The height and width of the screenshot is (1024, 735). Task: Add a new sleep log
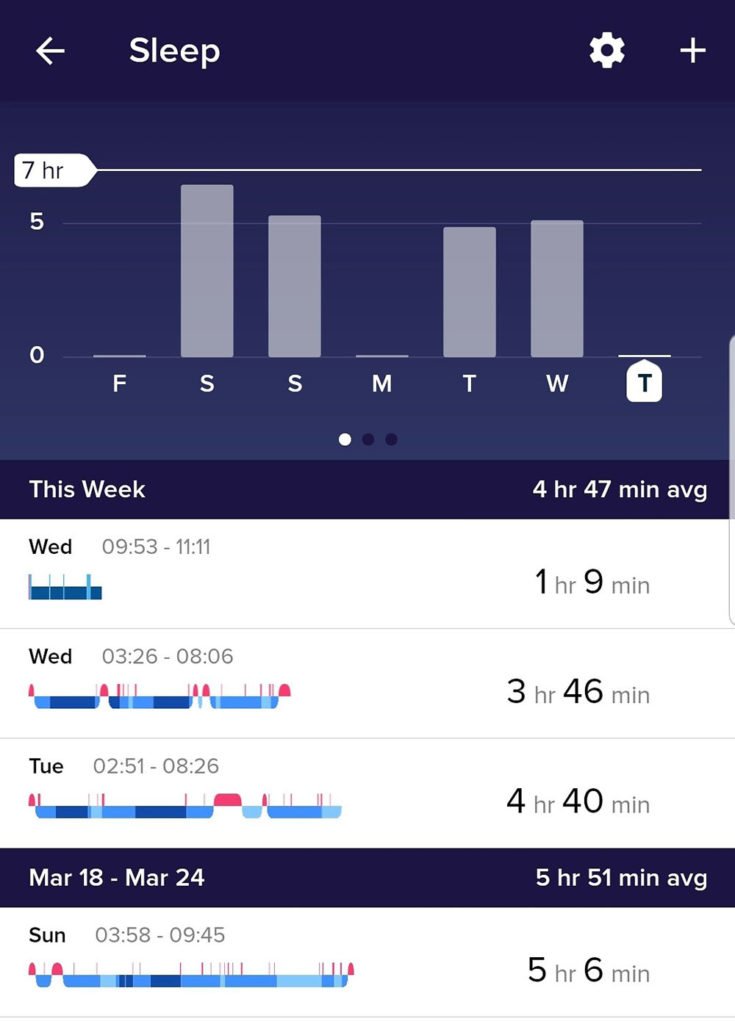692,51
